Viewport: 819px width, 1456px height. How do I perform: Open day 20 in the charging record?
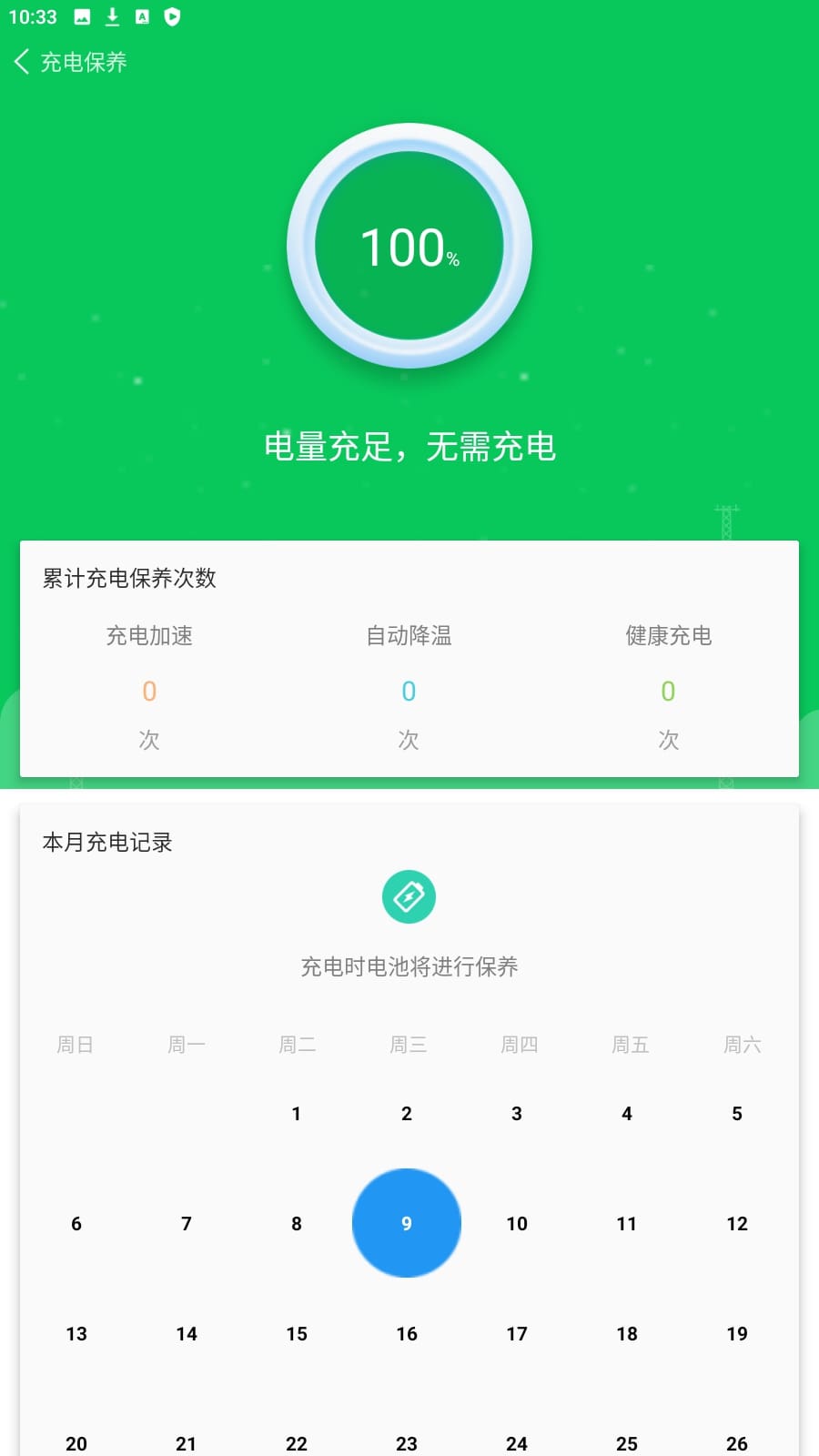(x=76, y=1442)
